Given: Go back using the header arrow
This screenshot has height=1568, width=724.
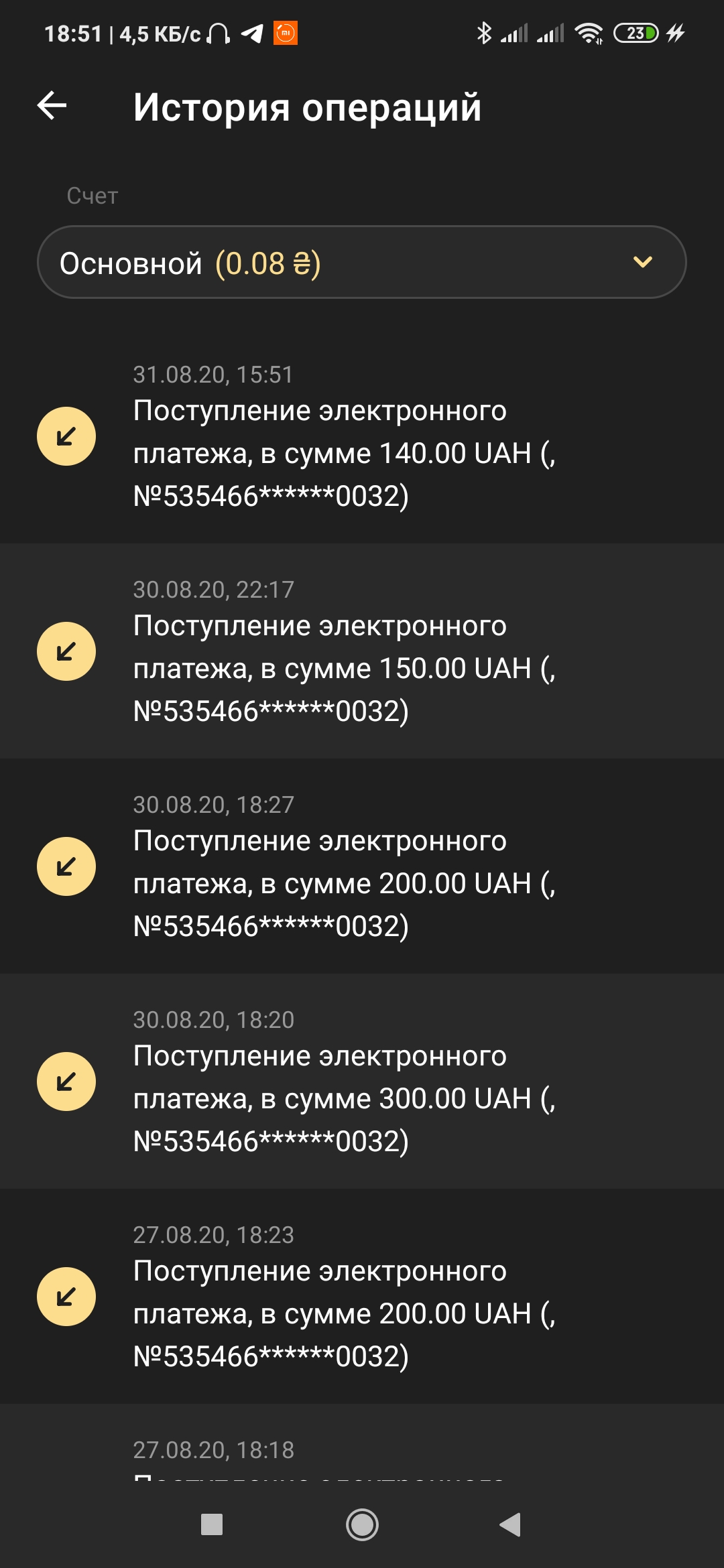Looking at the screenshot, I should pyautogui.click(x=52, y=106).
